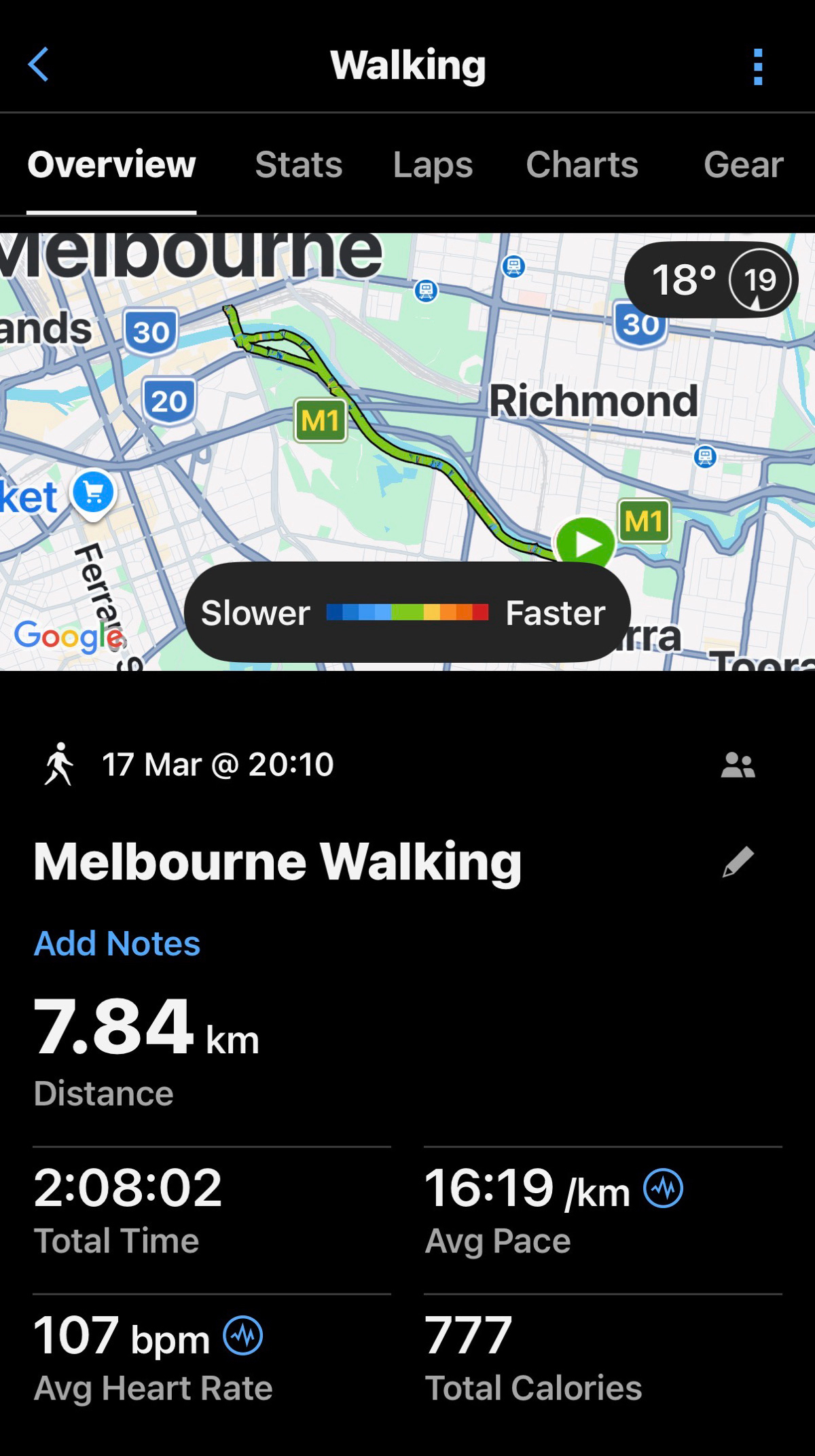Switch to the Stats tab

pos(298,165)
